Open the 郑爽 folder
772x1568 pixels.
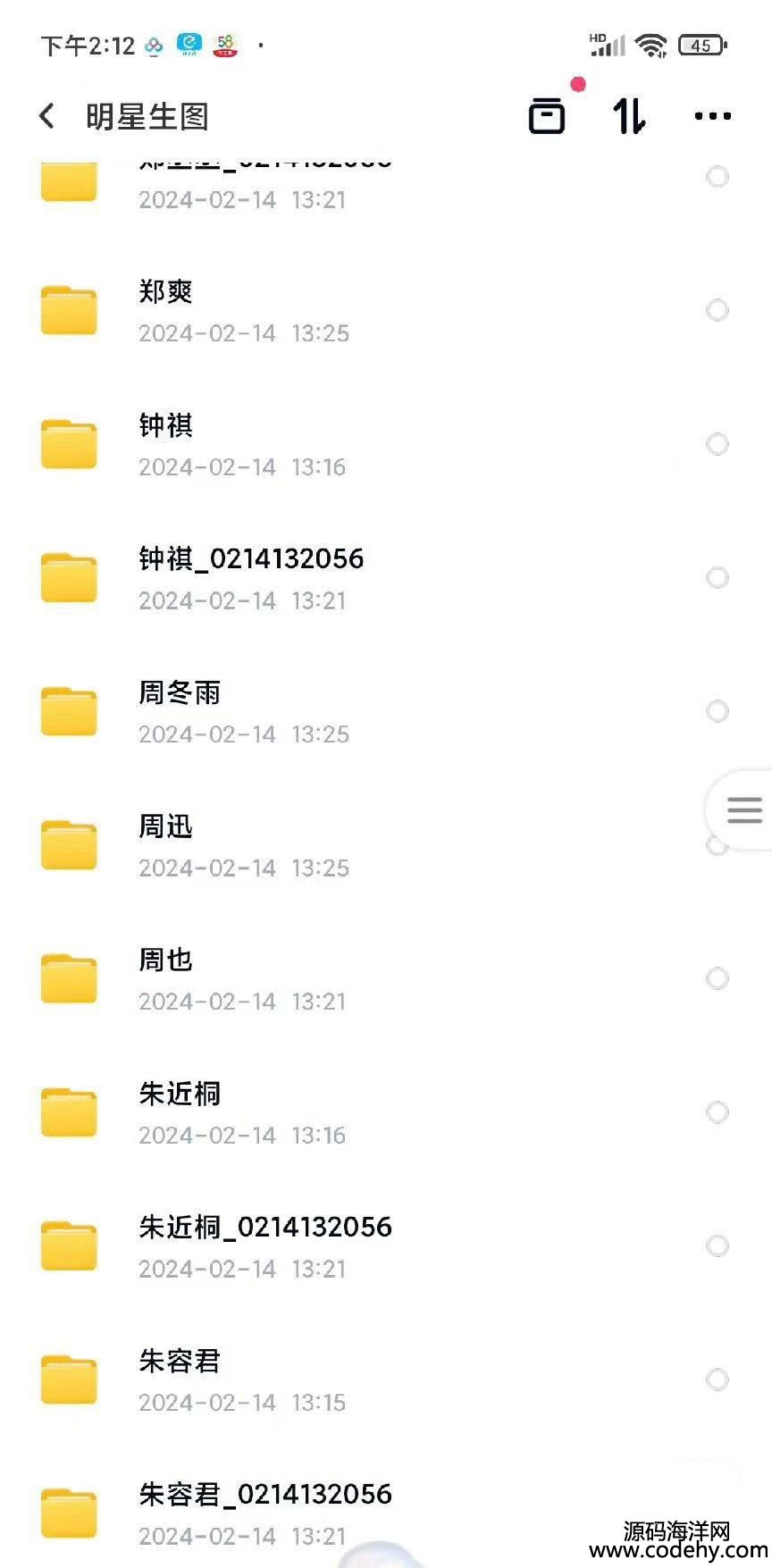click(386, 311)
